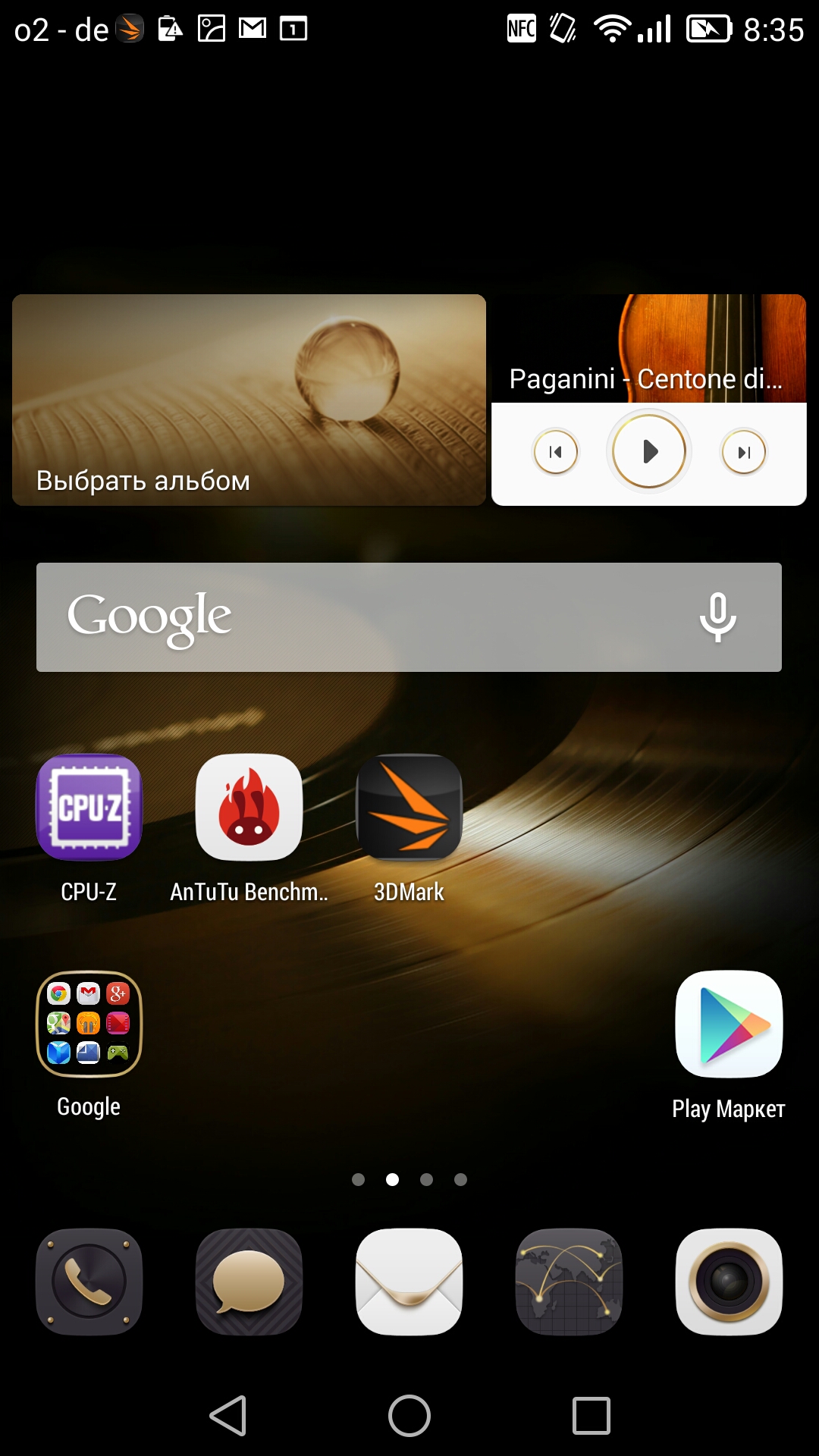819x1456 pixels.
Task: Open the browser in the dock
Action: point(569,1282)
